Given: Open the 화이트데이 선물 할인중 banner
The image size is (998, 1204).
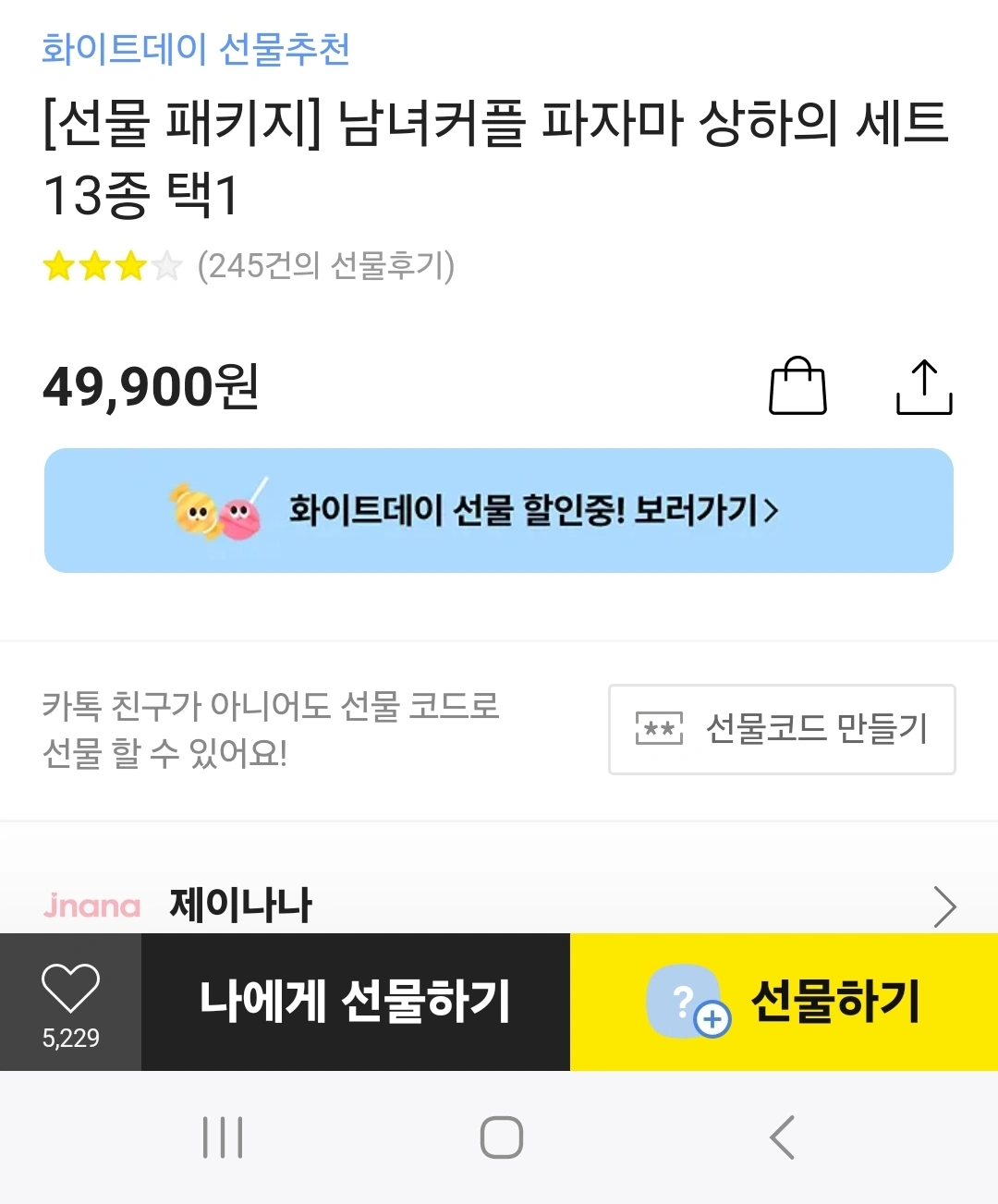Looking at the screenshot, I should tap(499, 510).
